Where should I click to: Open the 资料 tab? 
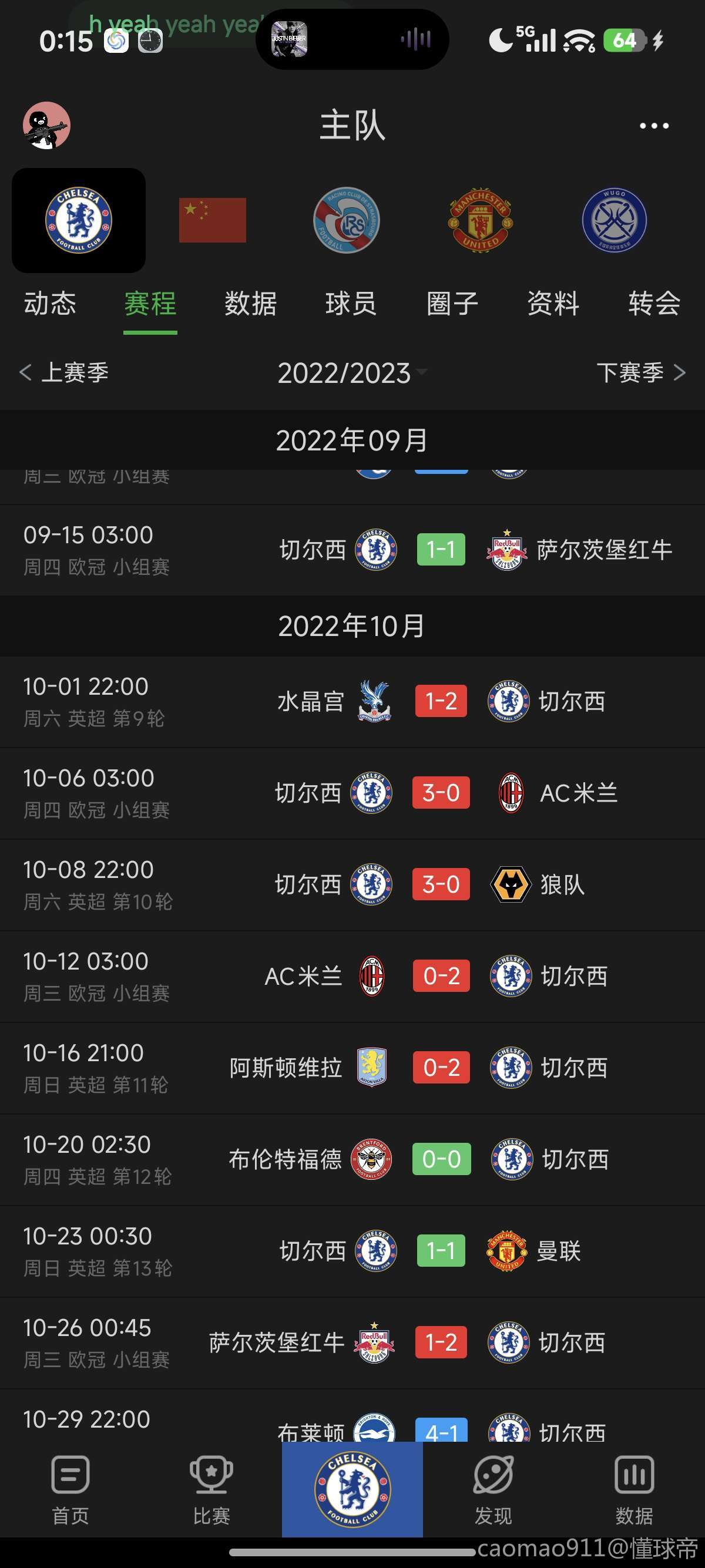point(553,304)
